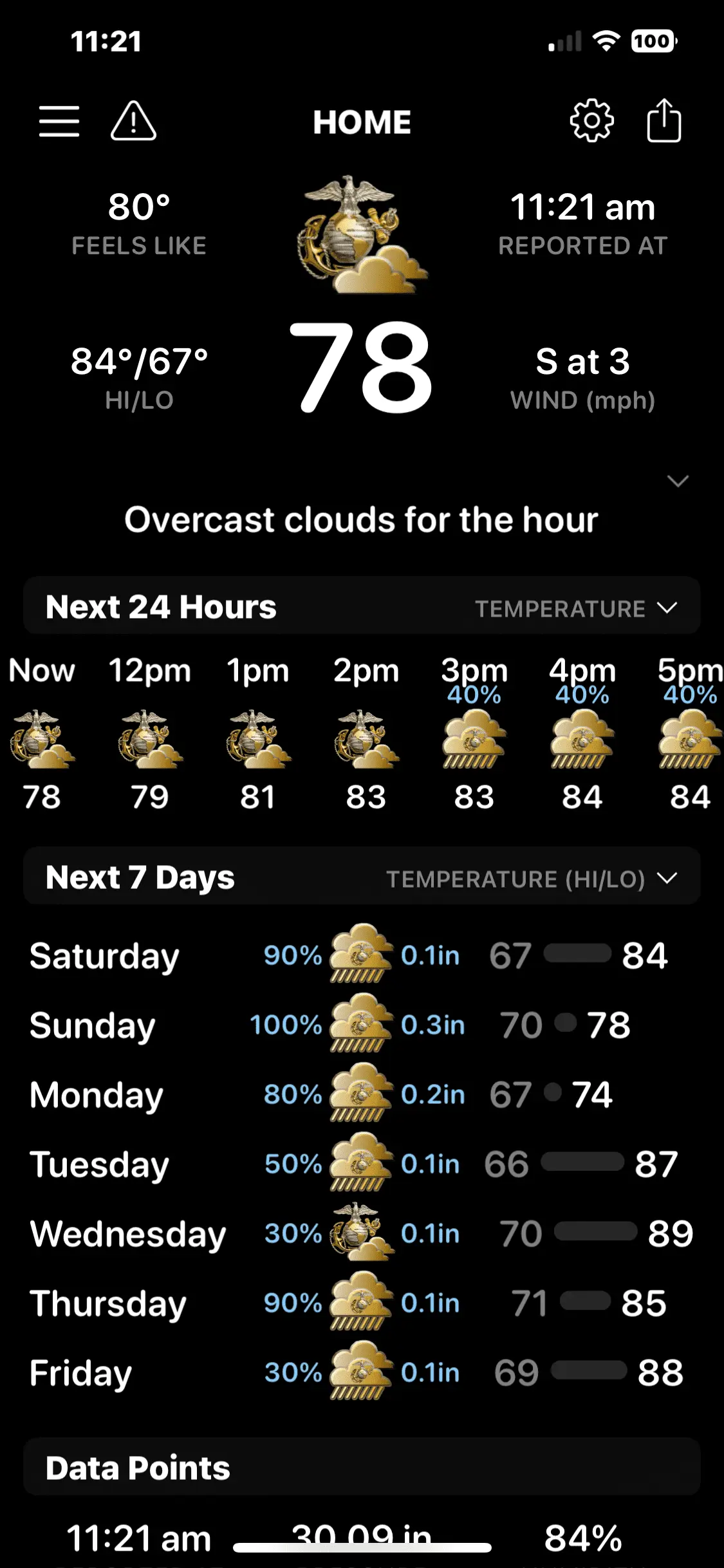Tap Thursday's forecast row
724x1568 pixels.
point(362,1303)
